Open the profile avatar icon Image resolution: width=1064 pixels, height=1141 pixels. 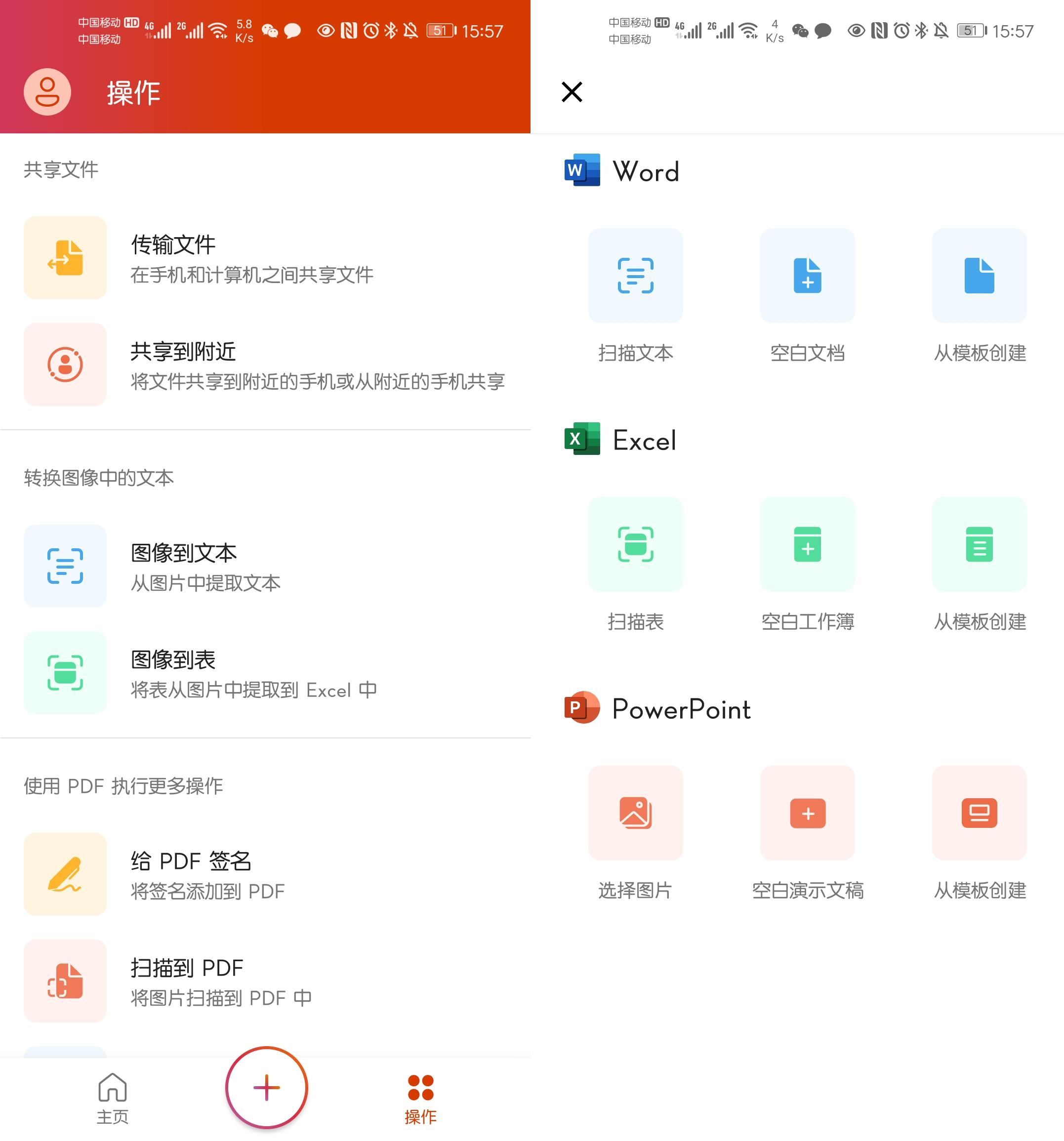coord(47,92)
